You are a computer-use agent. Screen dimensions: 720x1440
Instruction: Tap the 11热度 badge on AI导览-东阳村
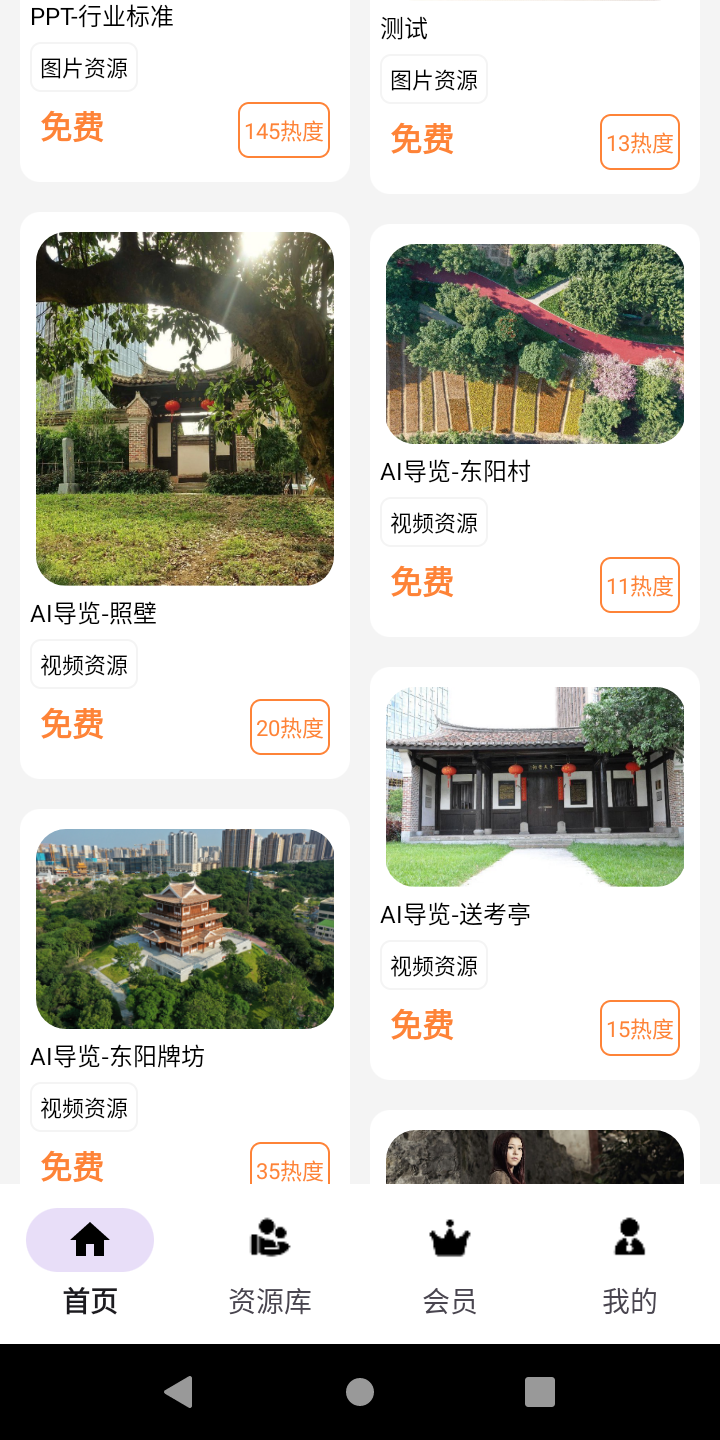pyautogui.click(x=639, y=585)
